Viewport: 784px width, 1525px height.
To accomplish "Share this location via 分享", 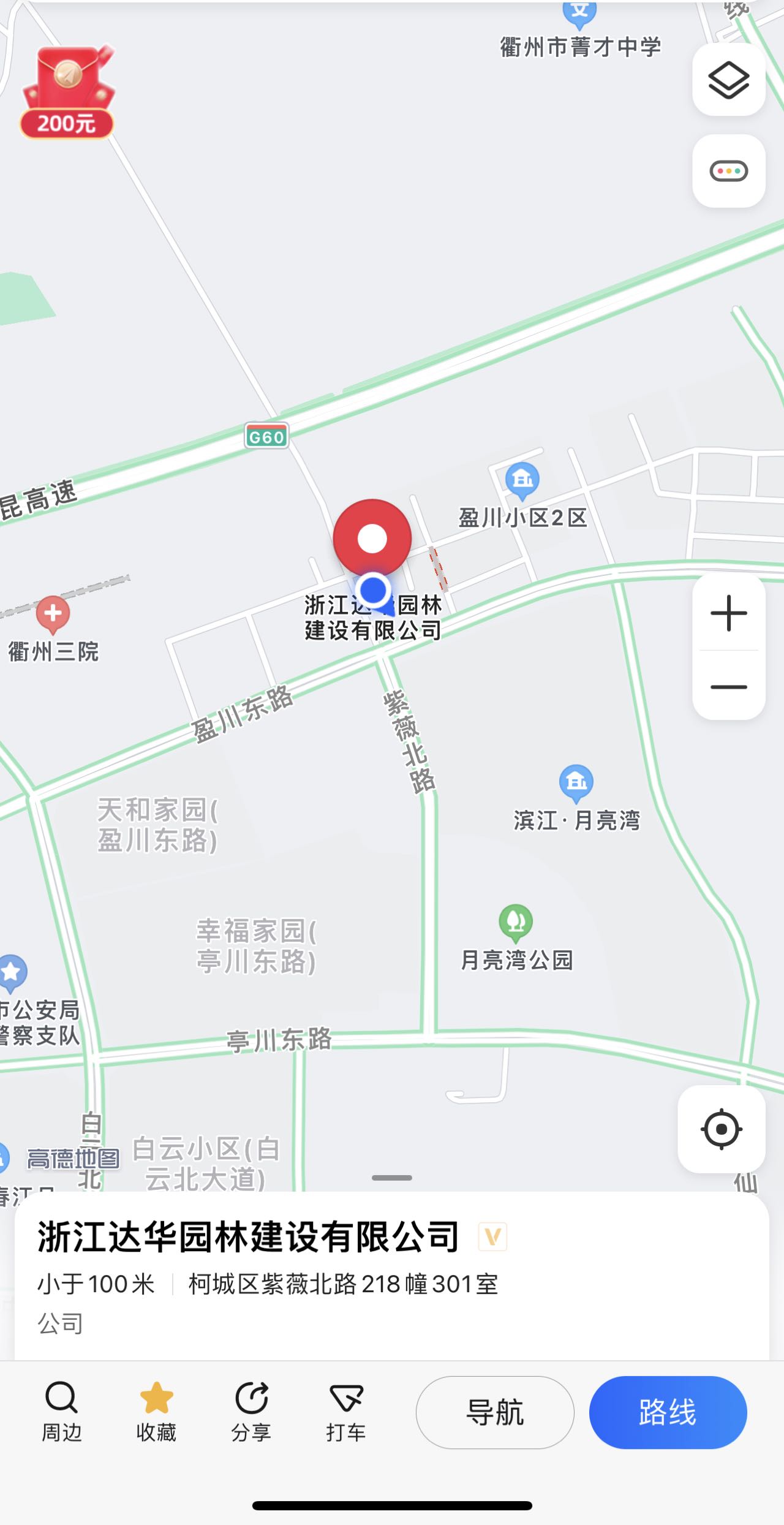I will click(x=251, y=1412).
